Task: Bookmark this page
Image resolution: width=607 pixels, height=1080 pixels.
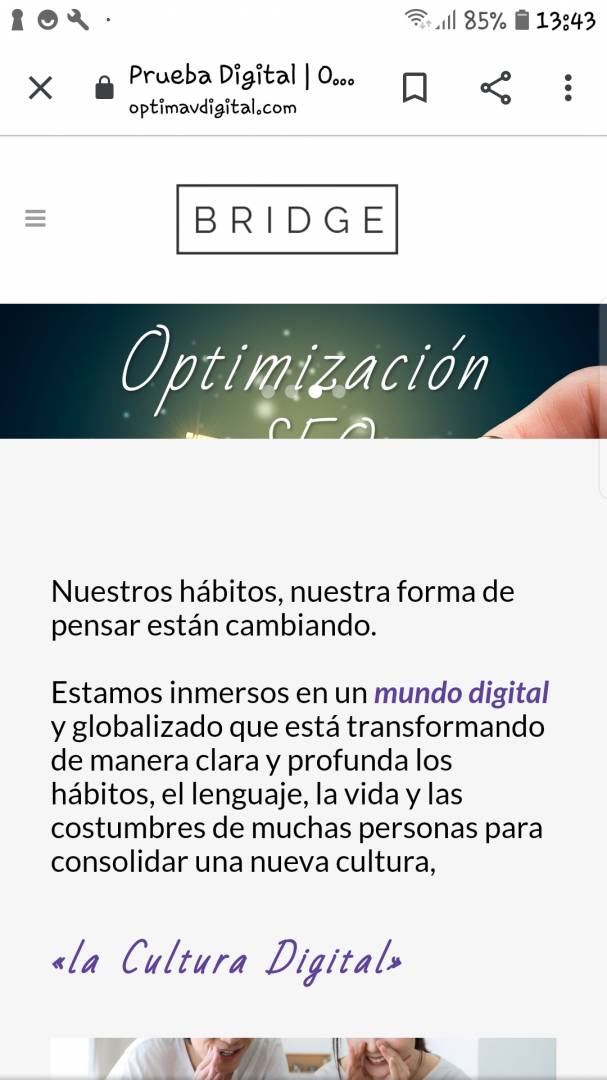Action: point(415,88)
